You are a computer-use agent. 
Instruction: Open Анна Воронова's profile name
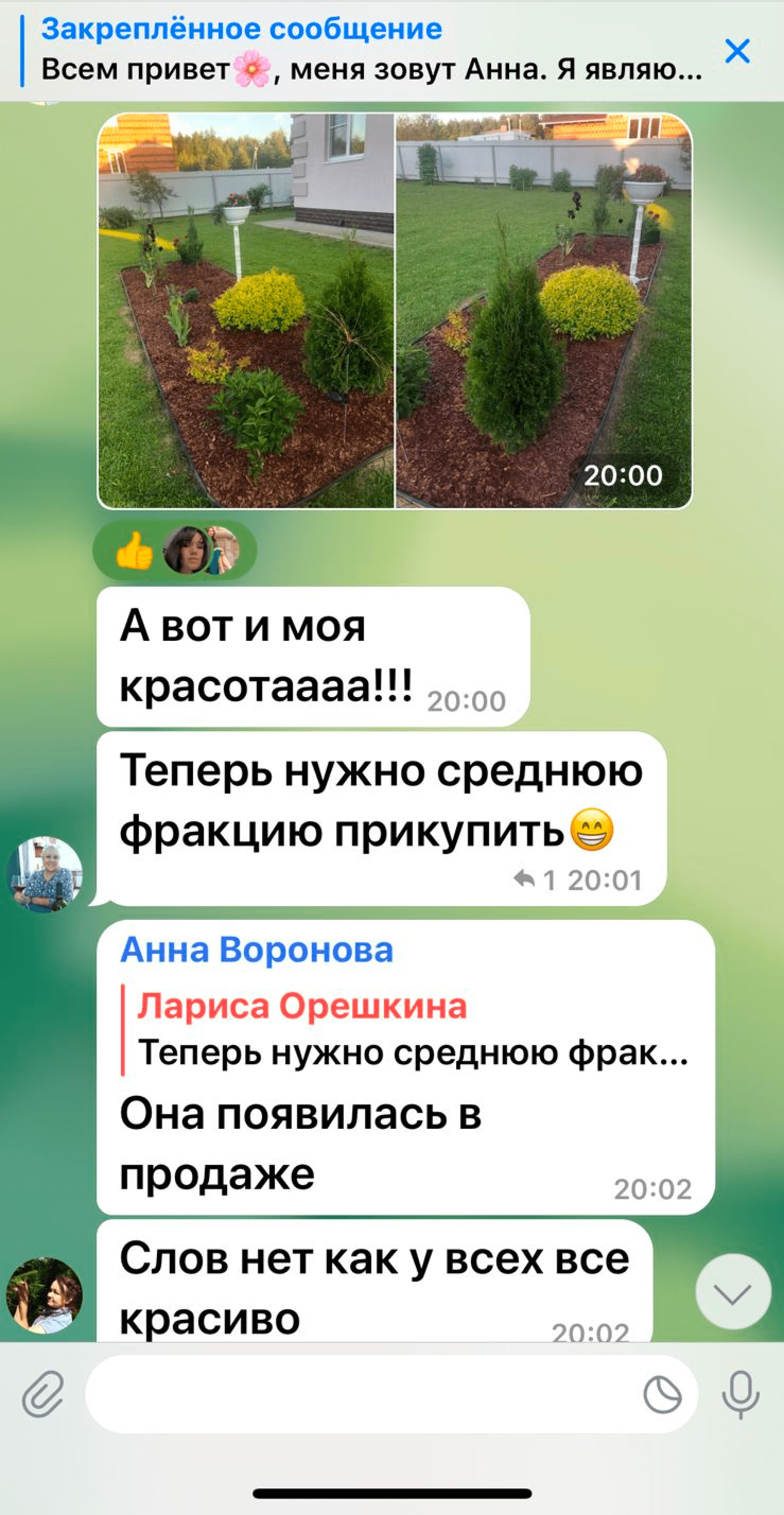tap(256, 950)
